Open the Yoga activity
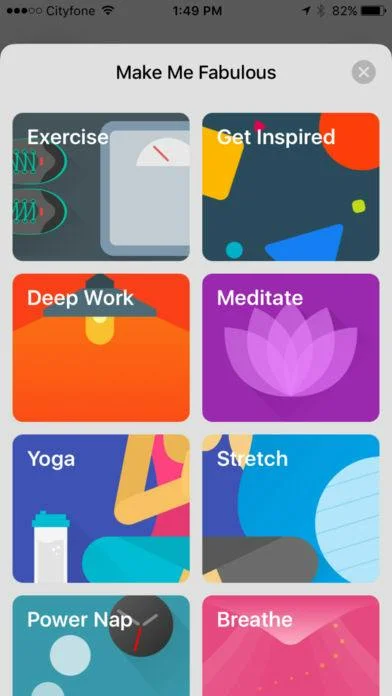The image size is (392, 696). pos(101,509)
